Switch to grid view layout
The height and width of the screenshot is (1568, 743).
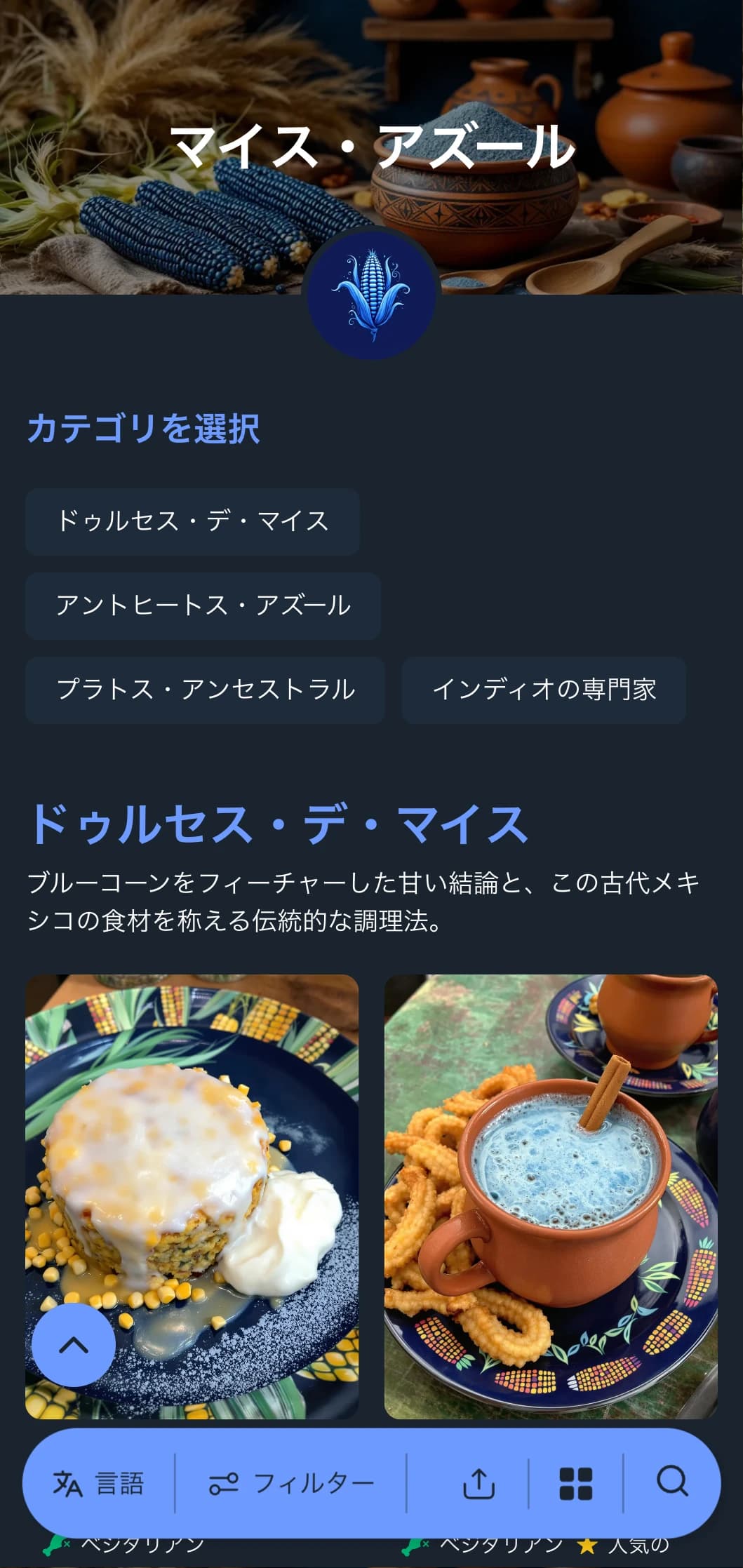point(575,1484)
